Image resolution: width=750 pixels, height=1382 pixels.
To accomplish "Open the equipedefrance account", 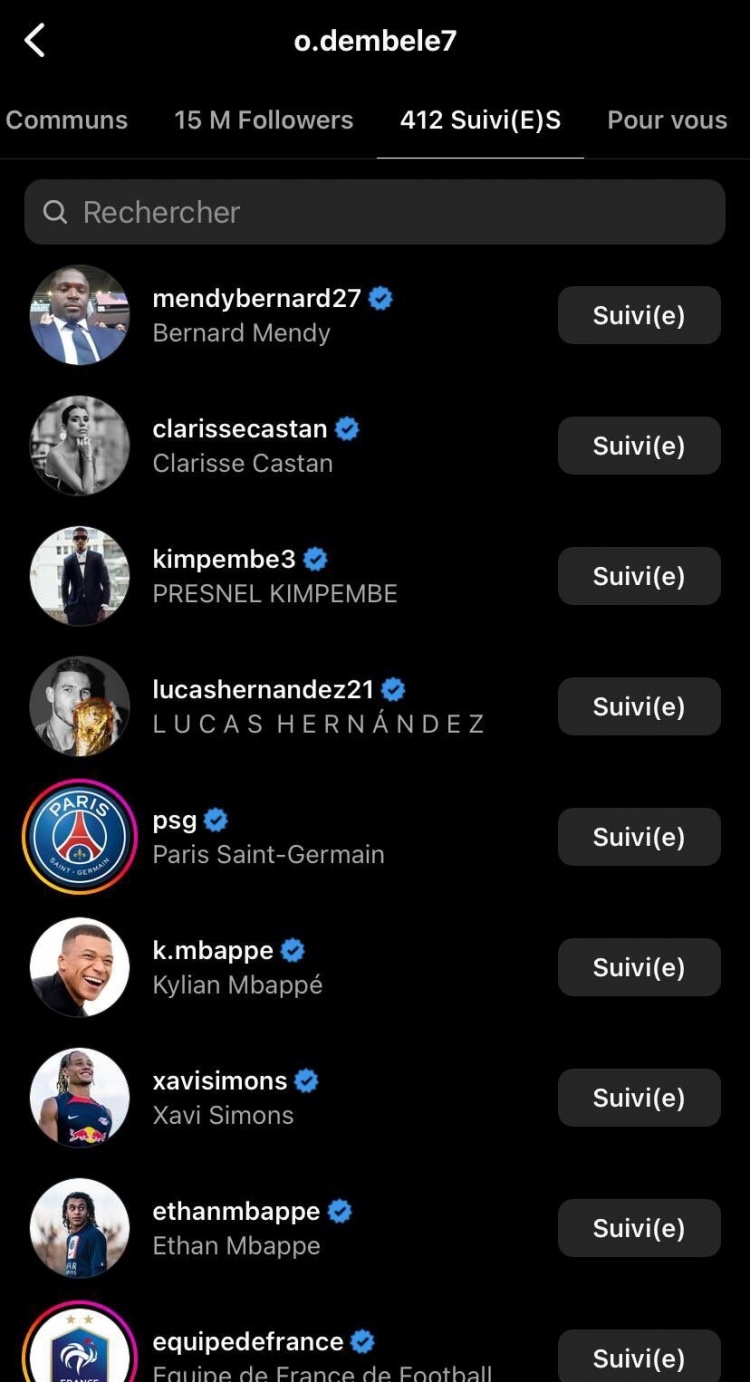I will (x=247, y=1342).
